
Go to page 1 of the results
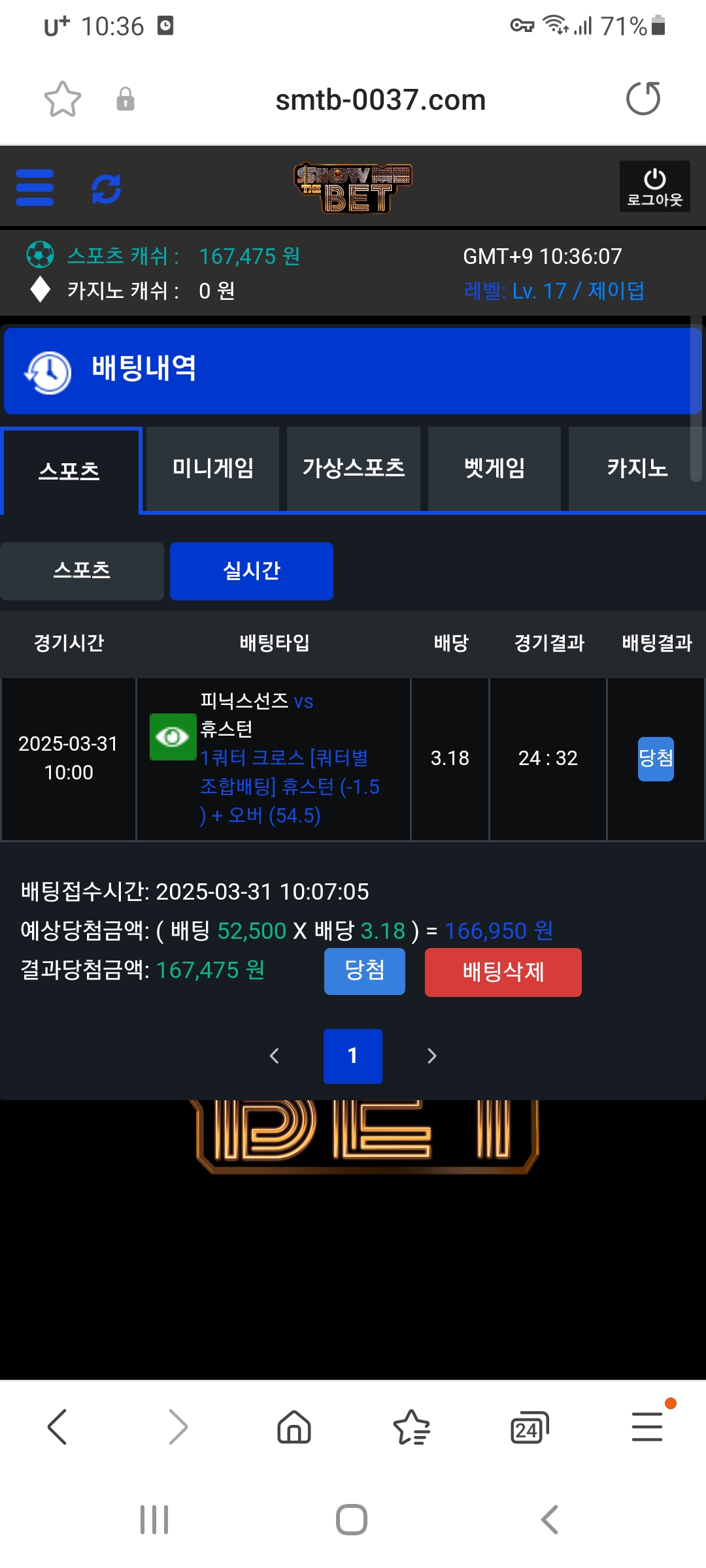[352, 1056]
